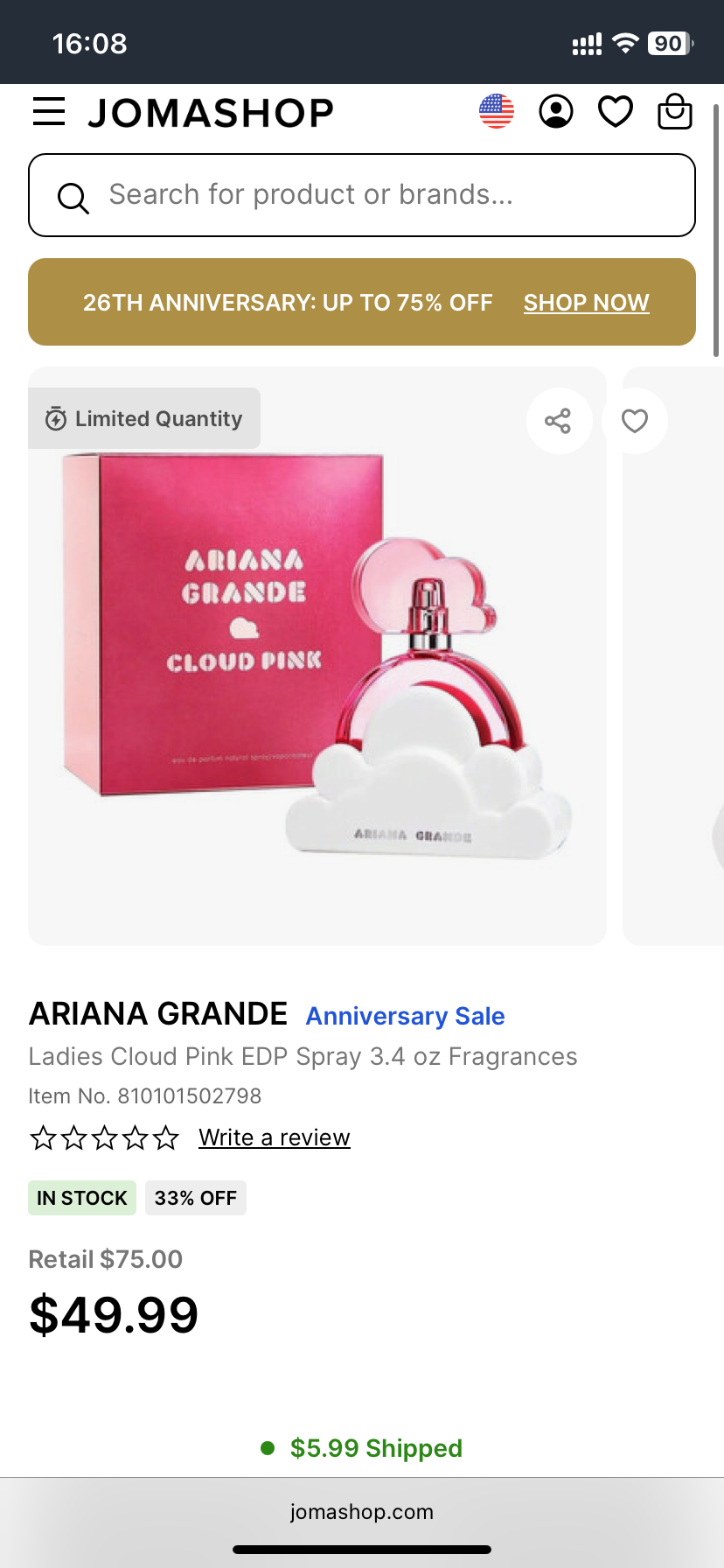The image size is (724, 1568).
Task: Tap the jomashop.com address bar
Action: click(x=362, y=1512)
